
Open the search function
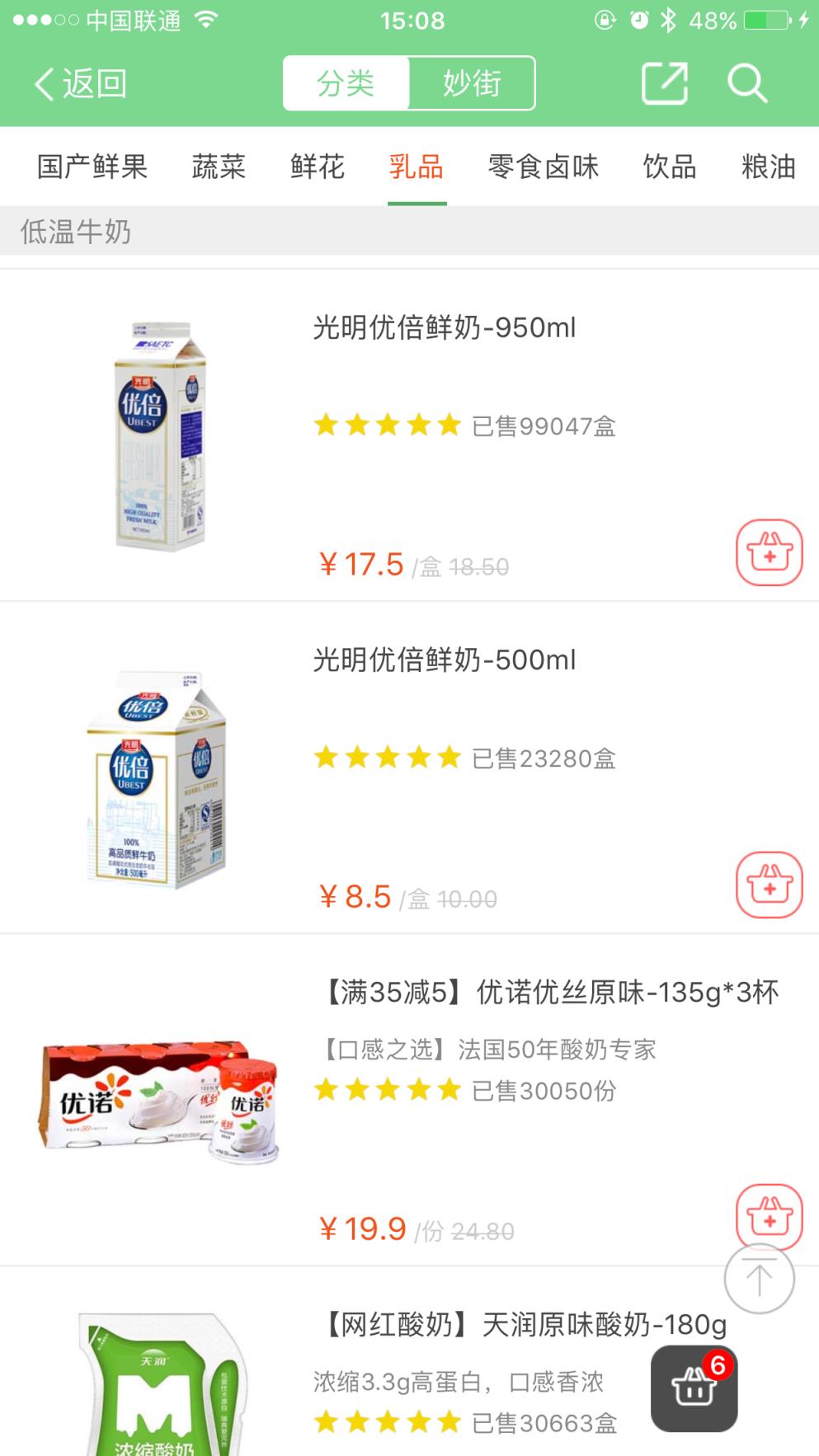click(x=746, y=82)
